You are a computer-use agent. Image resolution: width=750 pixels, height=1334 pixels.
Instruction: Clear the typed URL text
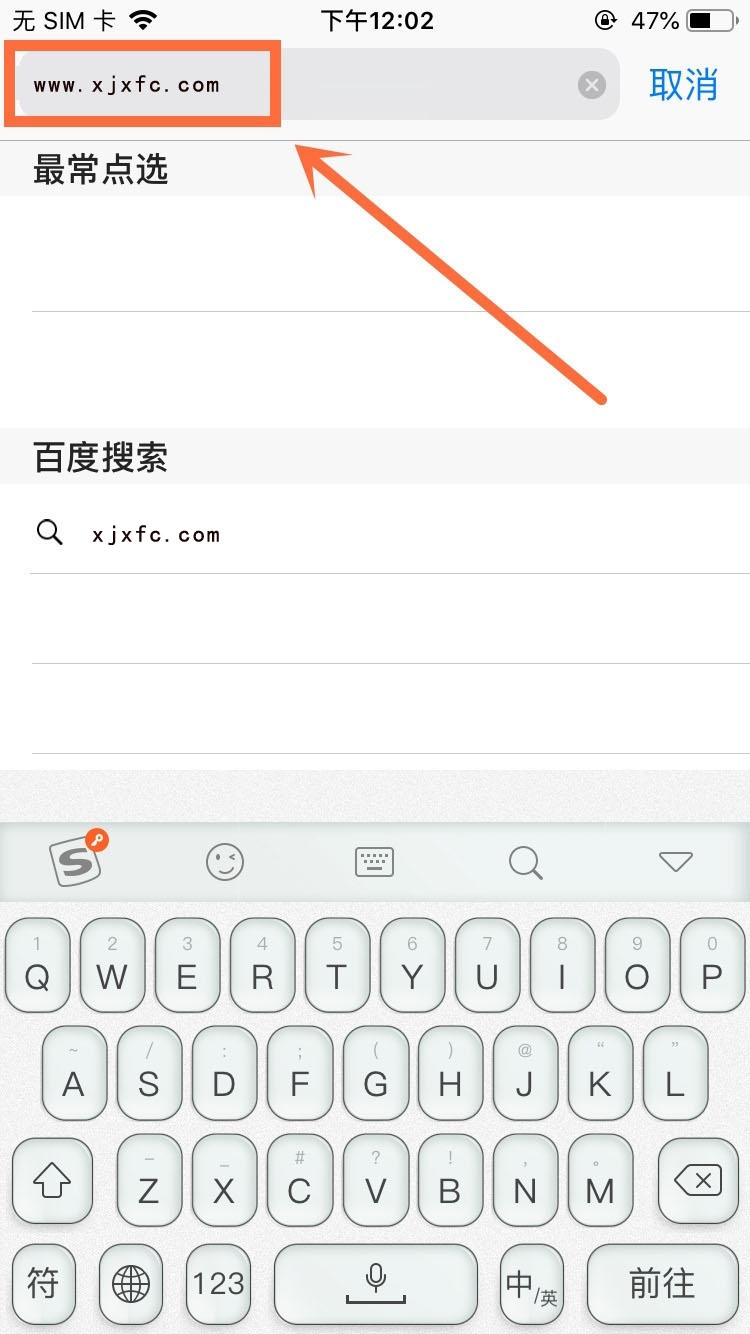[x=592, y=85]
